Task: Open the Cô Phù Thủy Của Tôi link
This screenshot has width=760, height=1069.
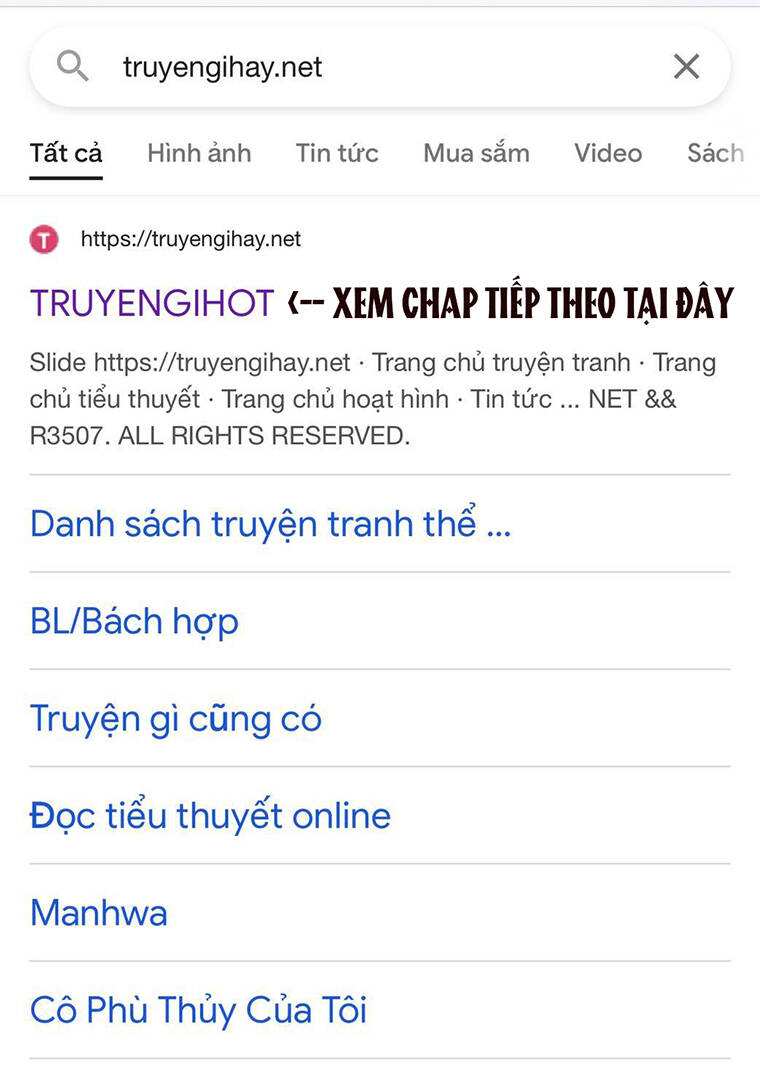Action: 198,1010
